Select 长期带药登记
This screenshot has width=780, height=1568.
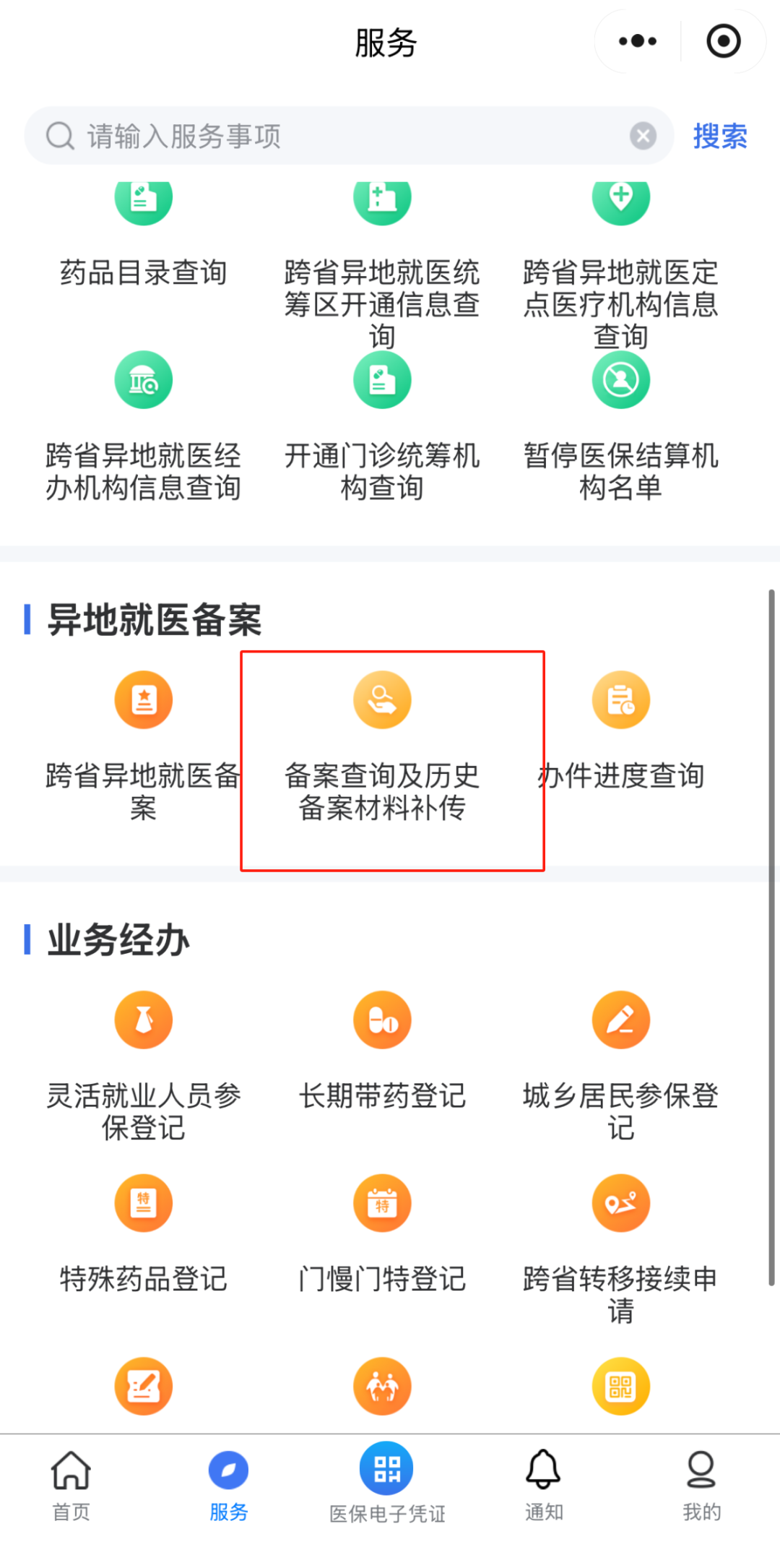[x=382, y=1048]
